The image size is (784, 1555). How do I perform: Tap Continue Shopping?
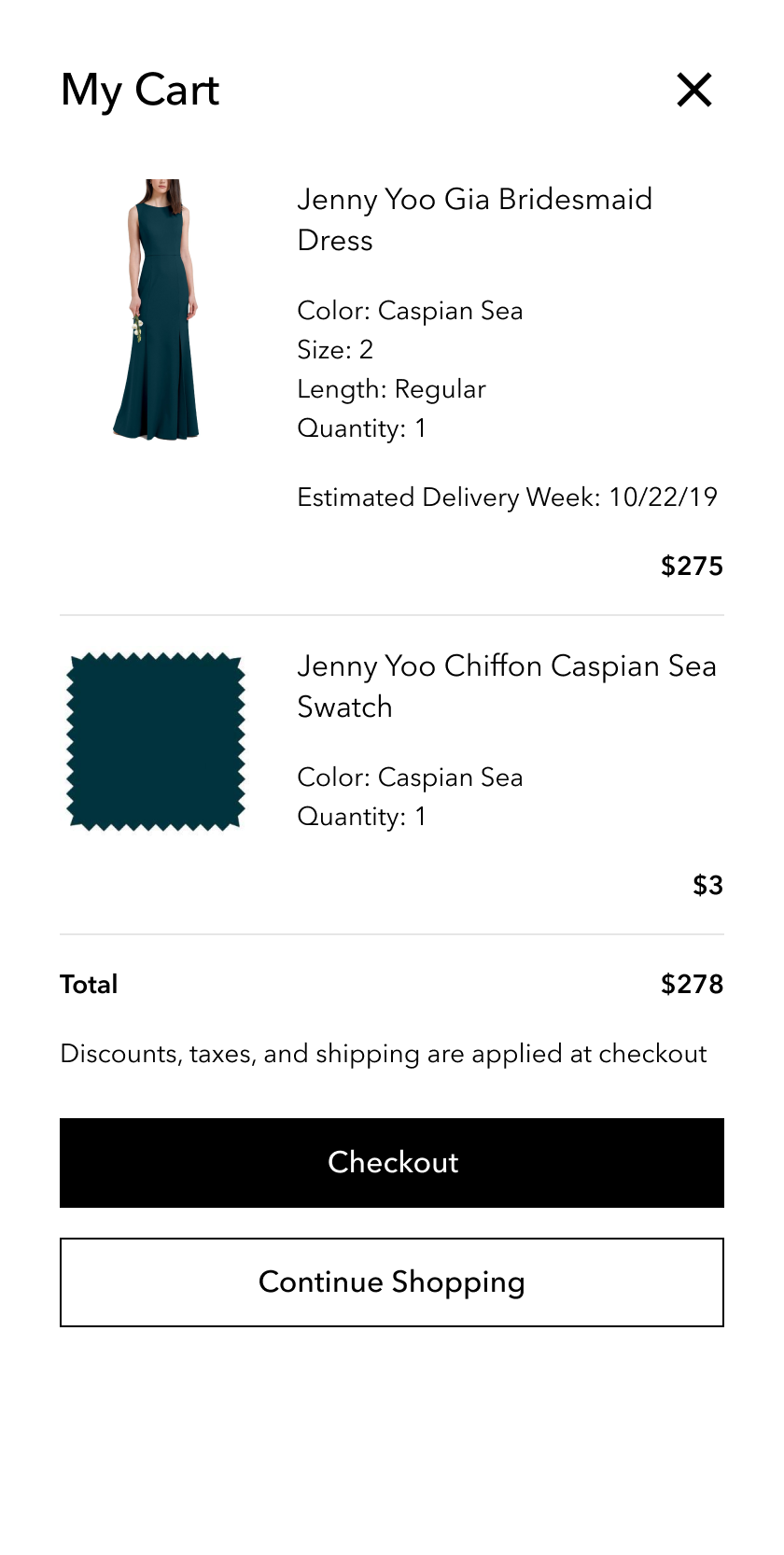(392, 1282)
